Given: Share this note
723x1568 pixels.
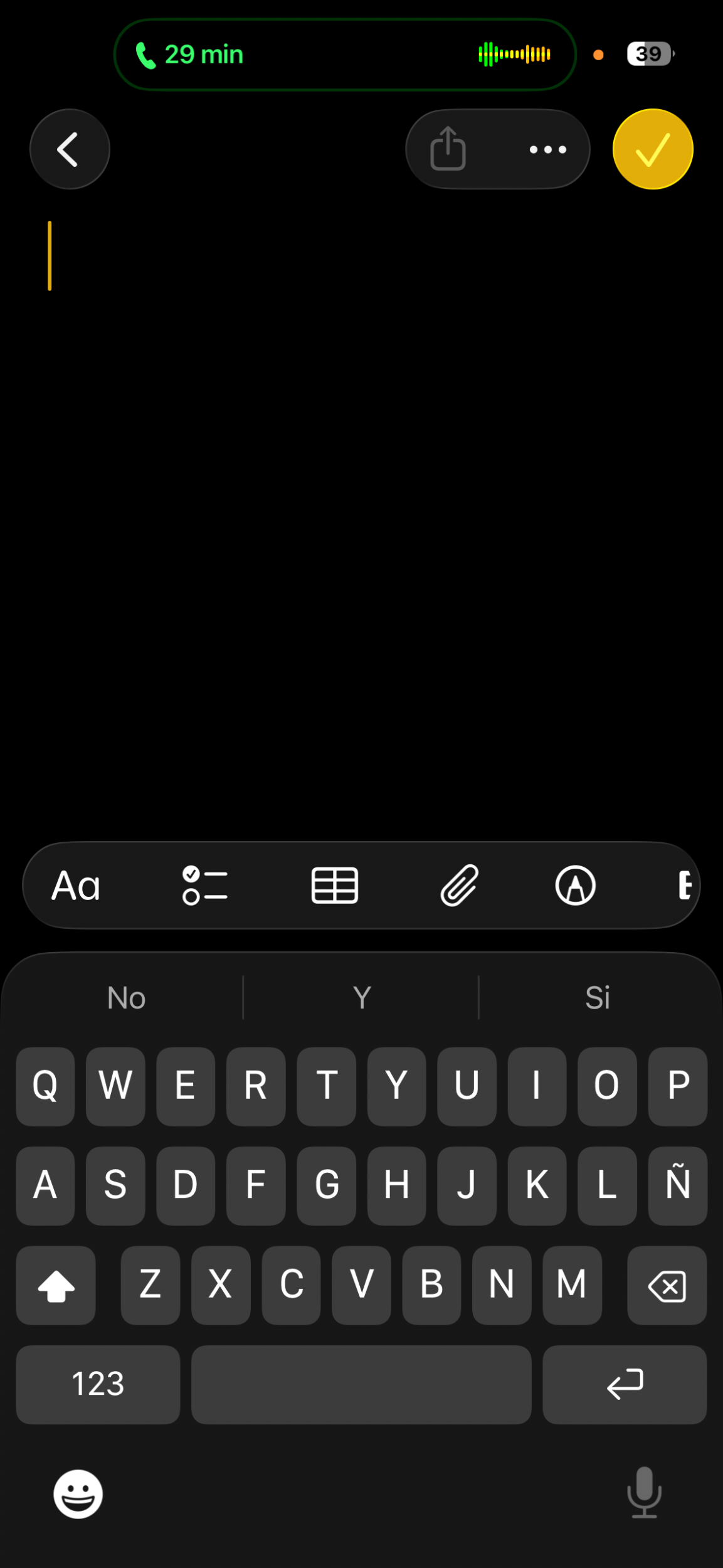Looking at the screenshot, I should pos(448,149).
